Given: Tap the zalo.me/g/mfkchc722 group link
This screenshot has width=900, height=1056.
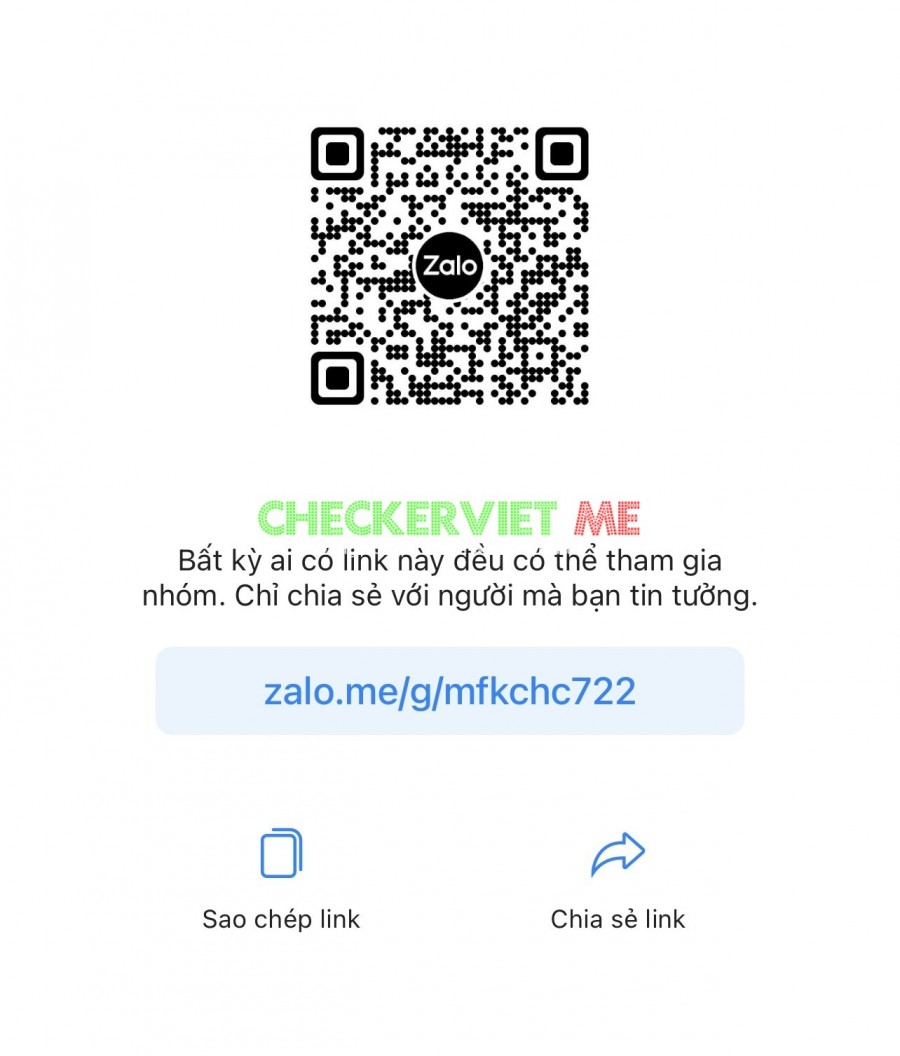Looking at the screenshot, I should [x=450, y=691].
